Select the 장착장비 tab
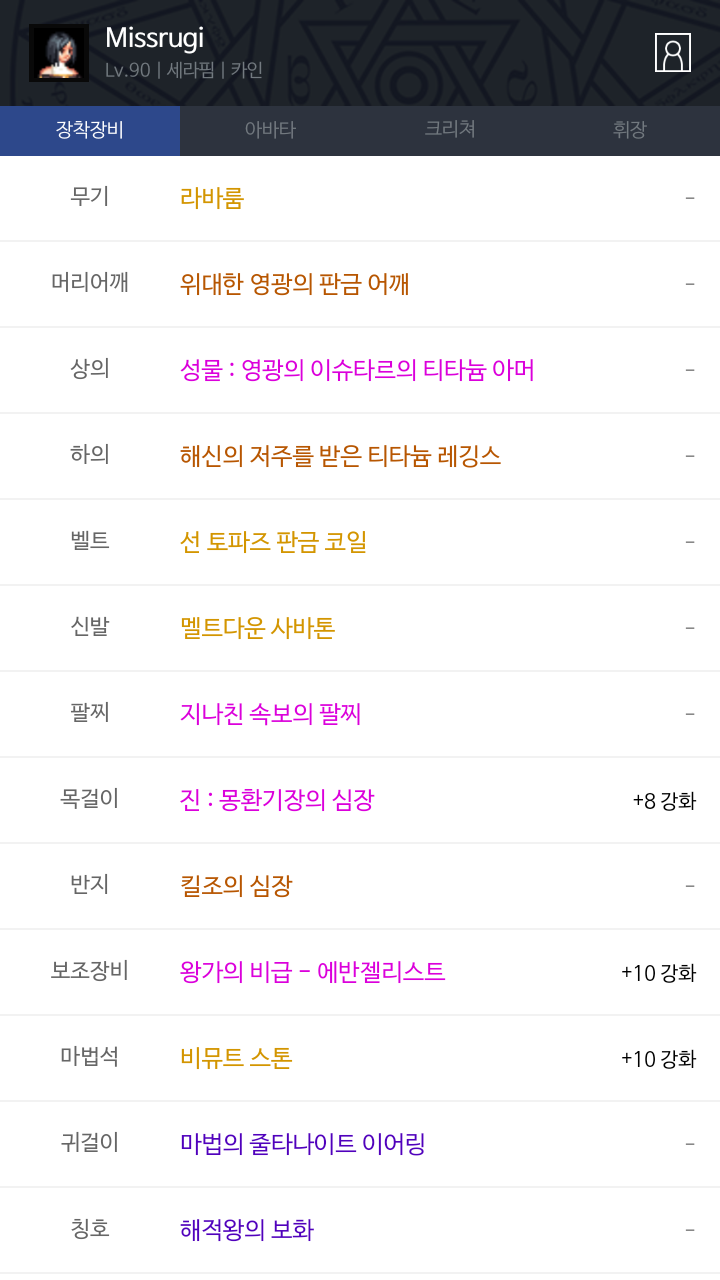Screen dimensions: 720x1280 (x=90, y=130)
